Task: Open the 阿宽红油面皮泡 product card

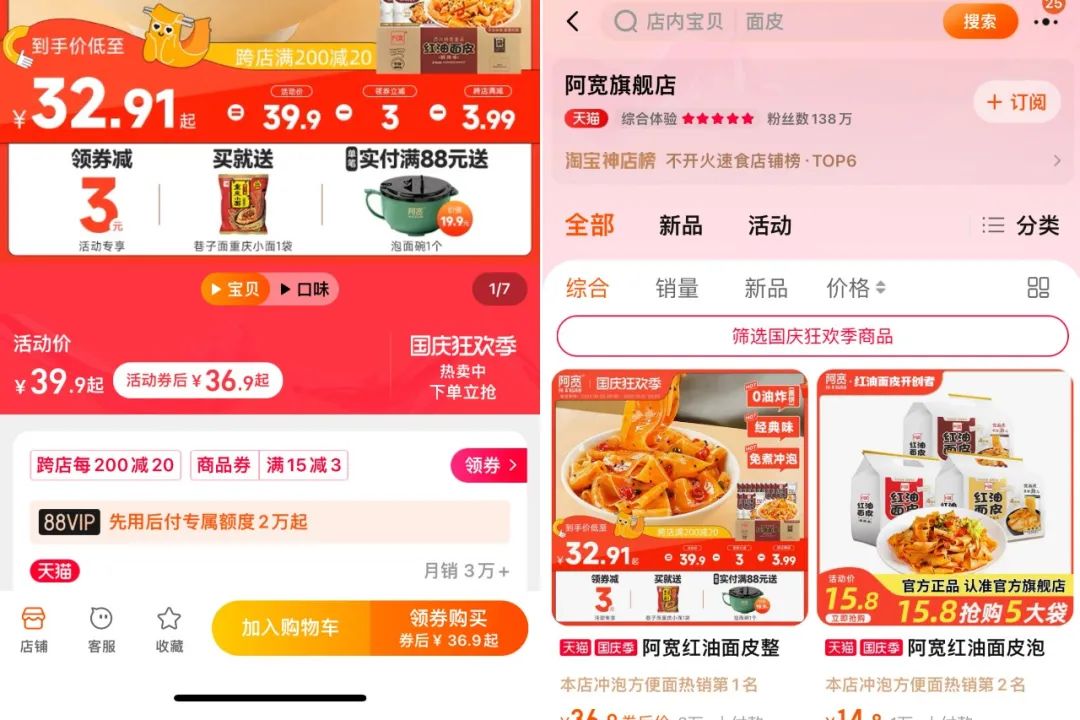Action: 945,498
